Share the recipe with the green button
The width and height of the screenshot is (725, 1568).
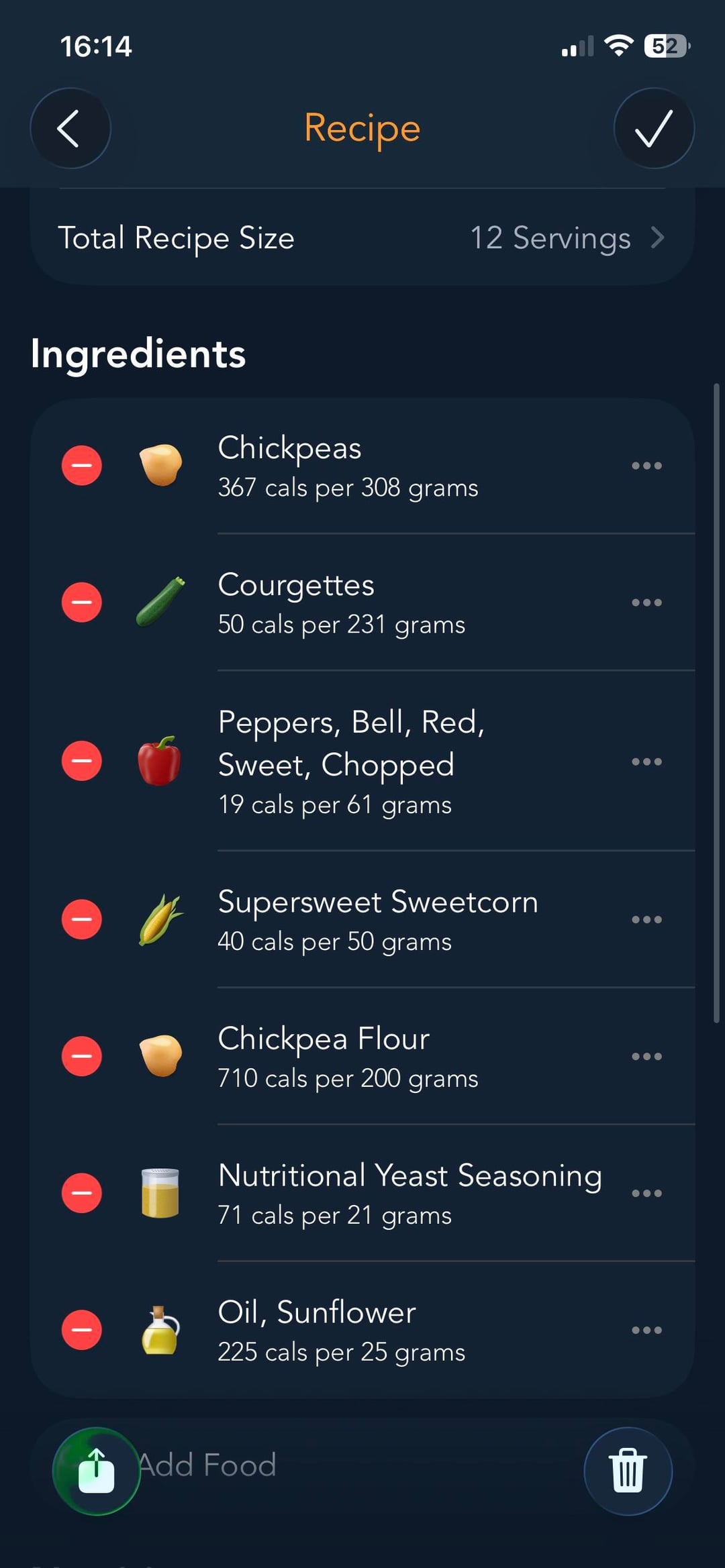click(x=97, y=1471)
